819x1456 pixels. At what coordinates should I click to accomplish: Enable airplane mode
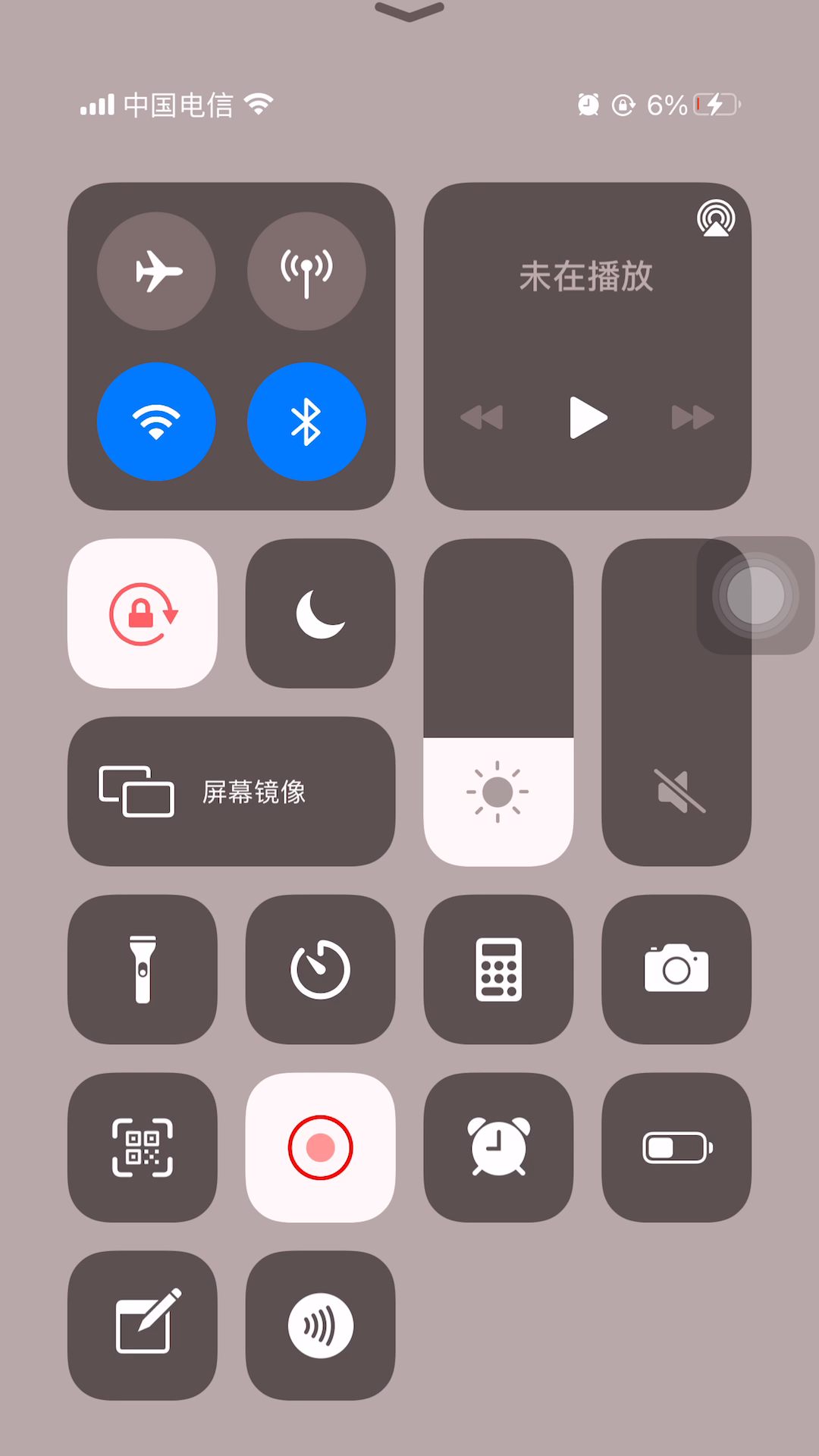(x=156, y=271)
